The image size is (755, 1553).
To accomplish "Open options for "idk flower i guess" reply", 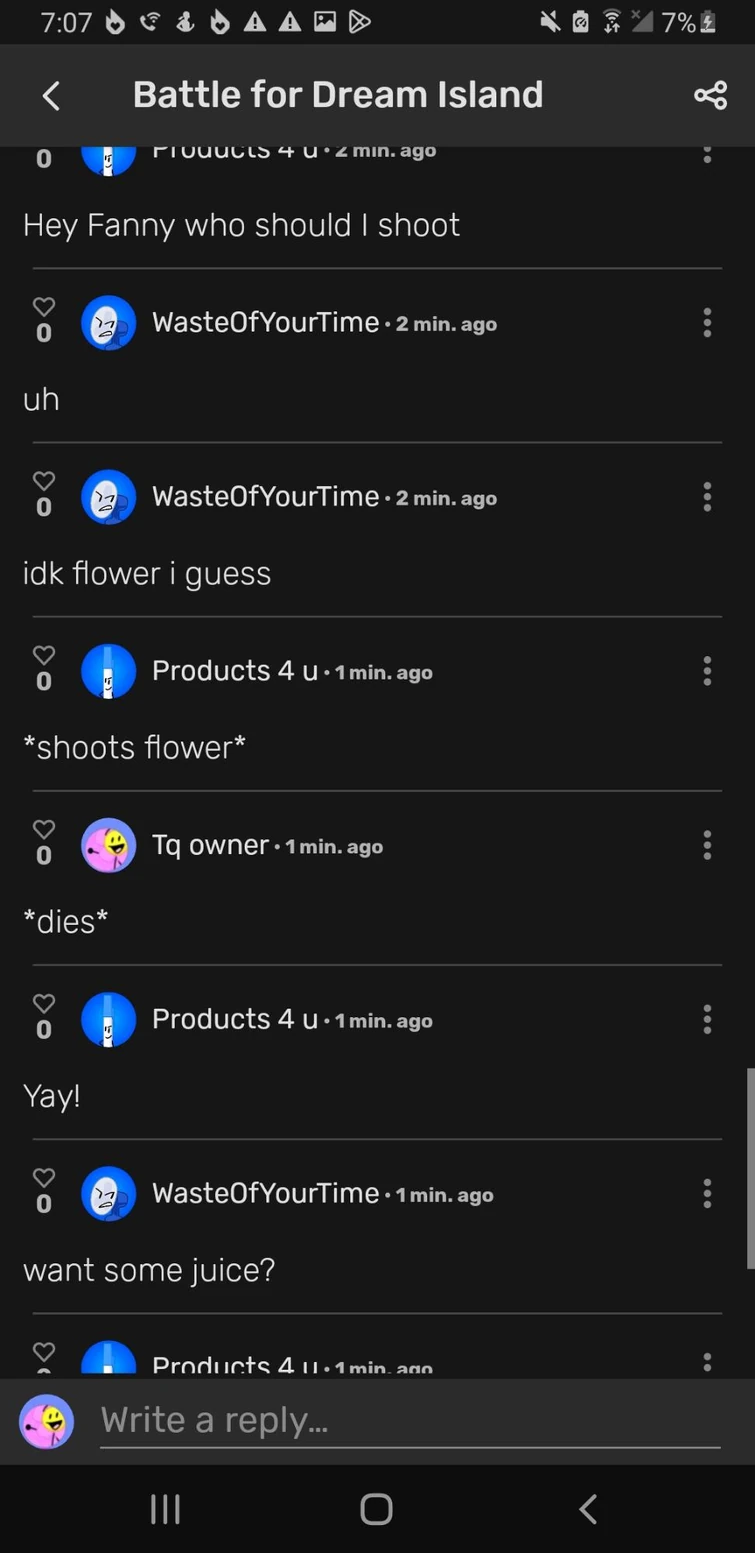I will point(707,497).
